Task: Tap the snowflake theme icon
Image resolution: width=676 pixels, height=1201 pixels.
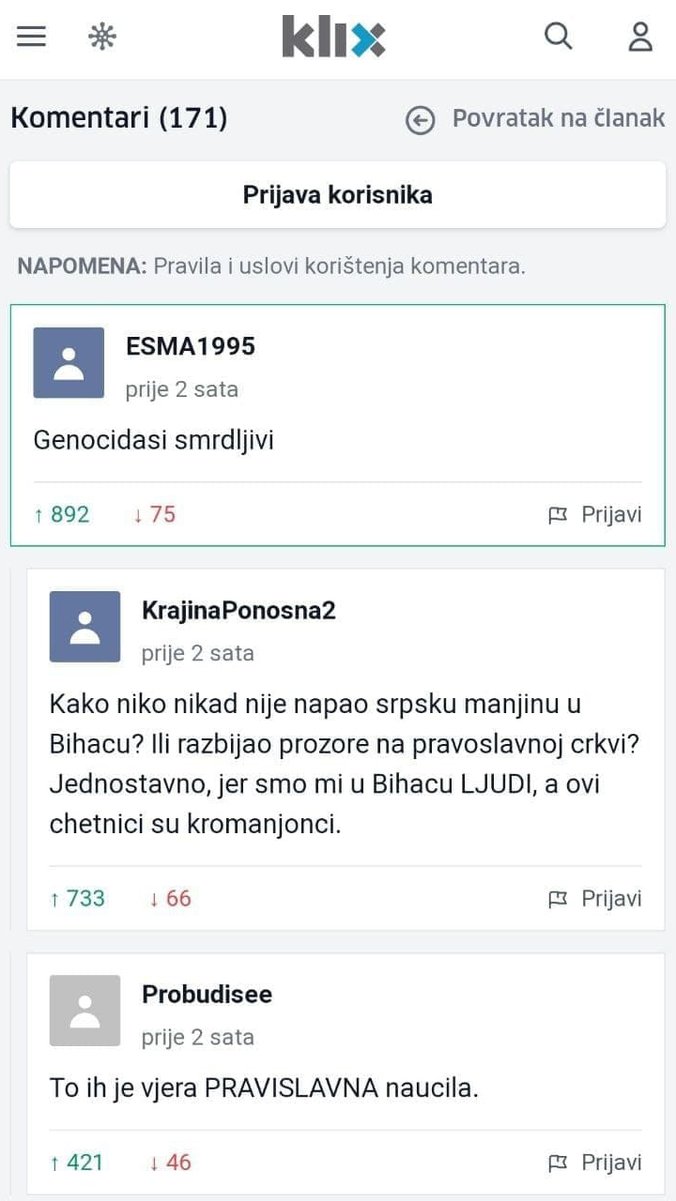Action: point(102,37)
